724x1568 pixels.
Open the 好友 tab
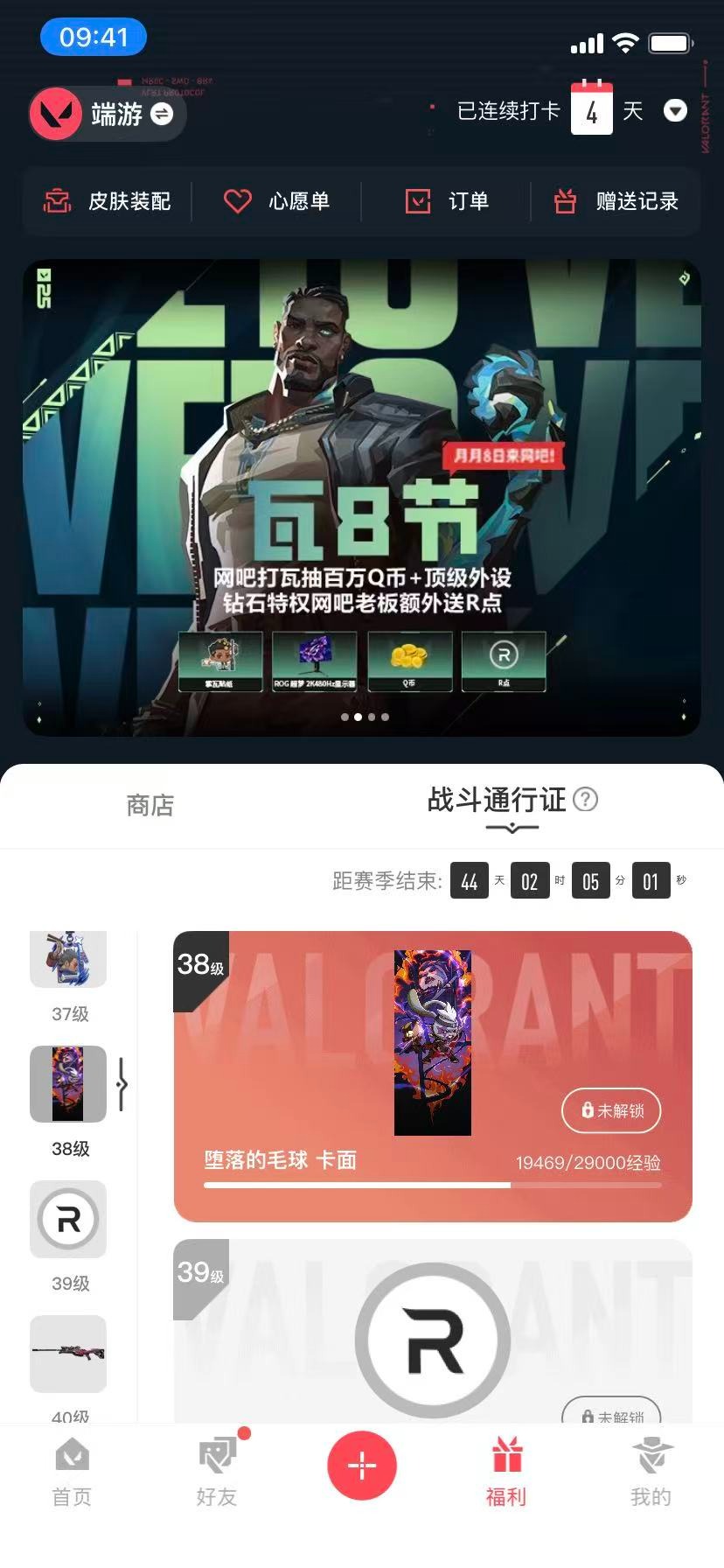[217, 1472]
